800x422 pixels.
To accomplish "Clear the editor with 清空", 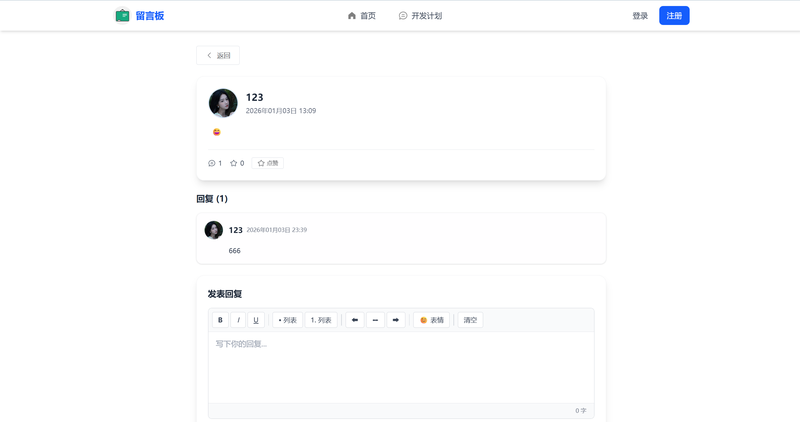I will (x=470, y=320).
